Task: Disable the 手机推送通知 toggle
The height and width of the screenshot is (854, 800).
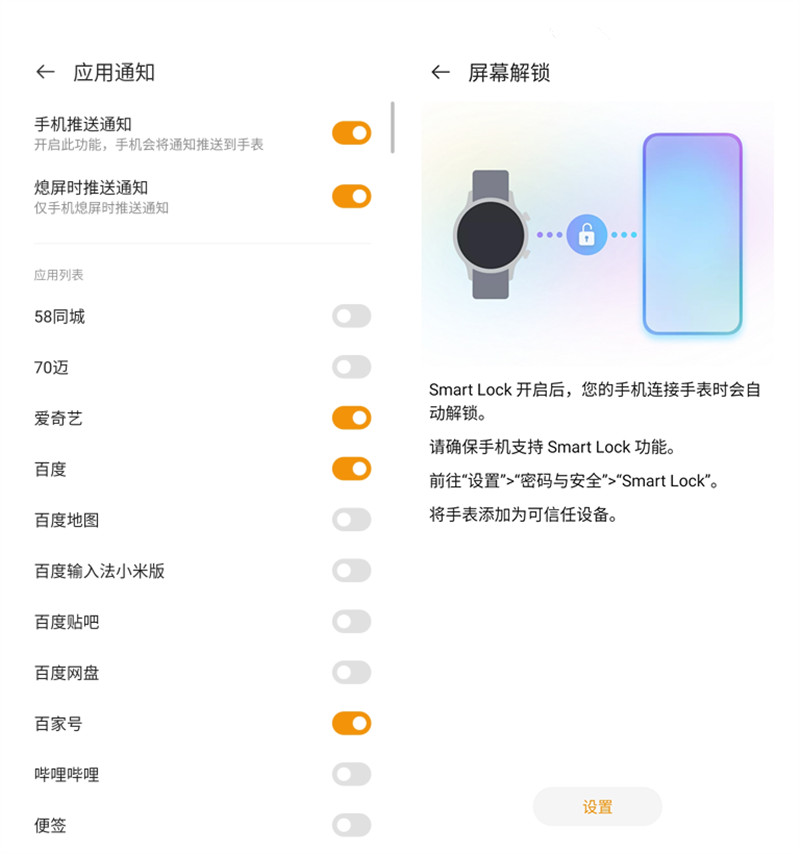Action: coord(351,132)
